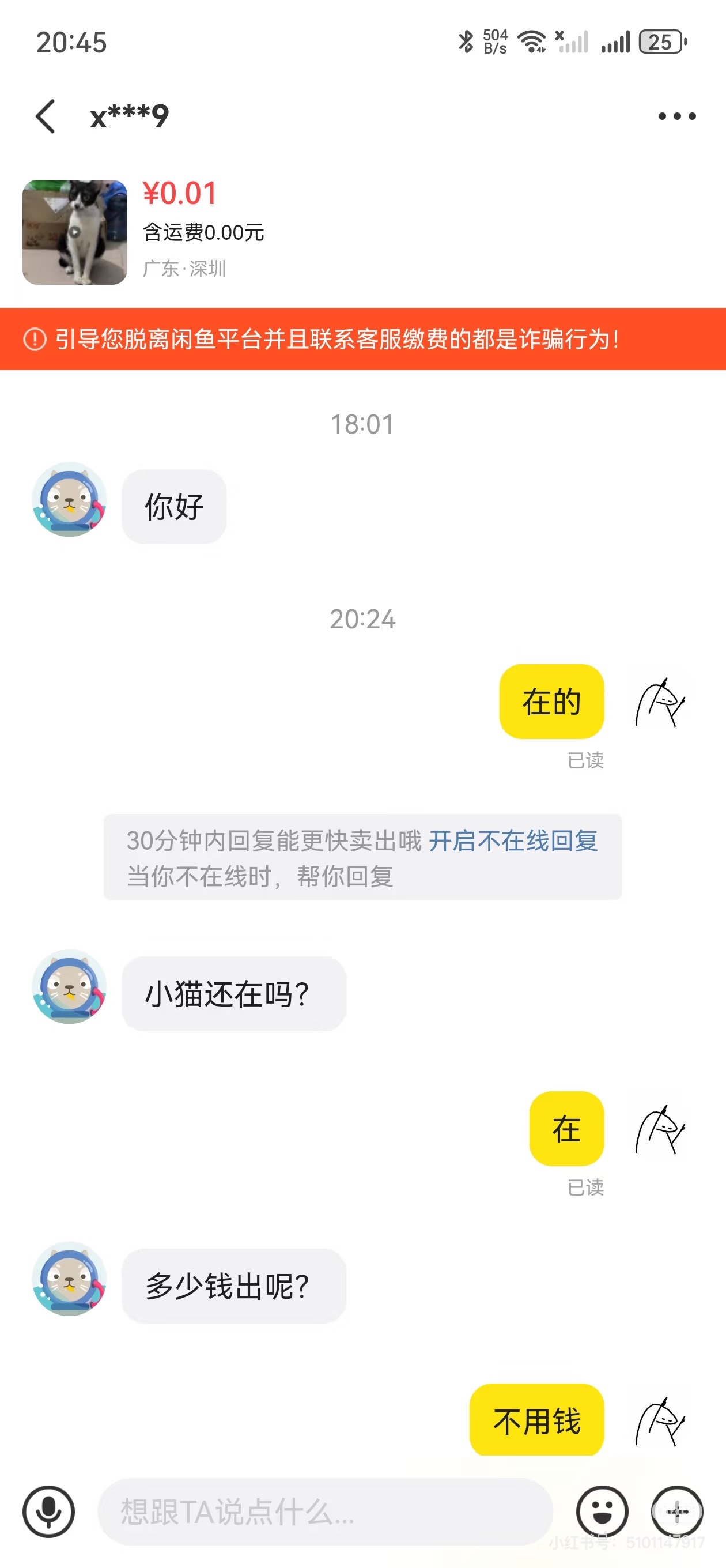
Task: Go back from the chat with x***9
Action: (x=46, y=116)
